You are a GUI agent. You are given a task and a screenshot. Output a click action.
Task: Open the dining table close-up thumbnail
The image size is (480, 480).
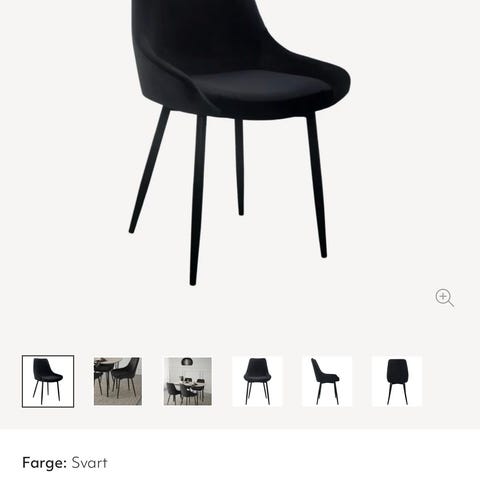point(118,381)
